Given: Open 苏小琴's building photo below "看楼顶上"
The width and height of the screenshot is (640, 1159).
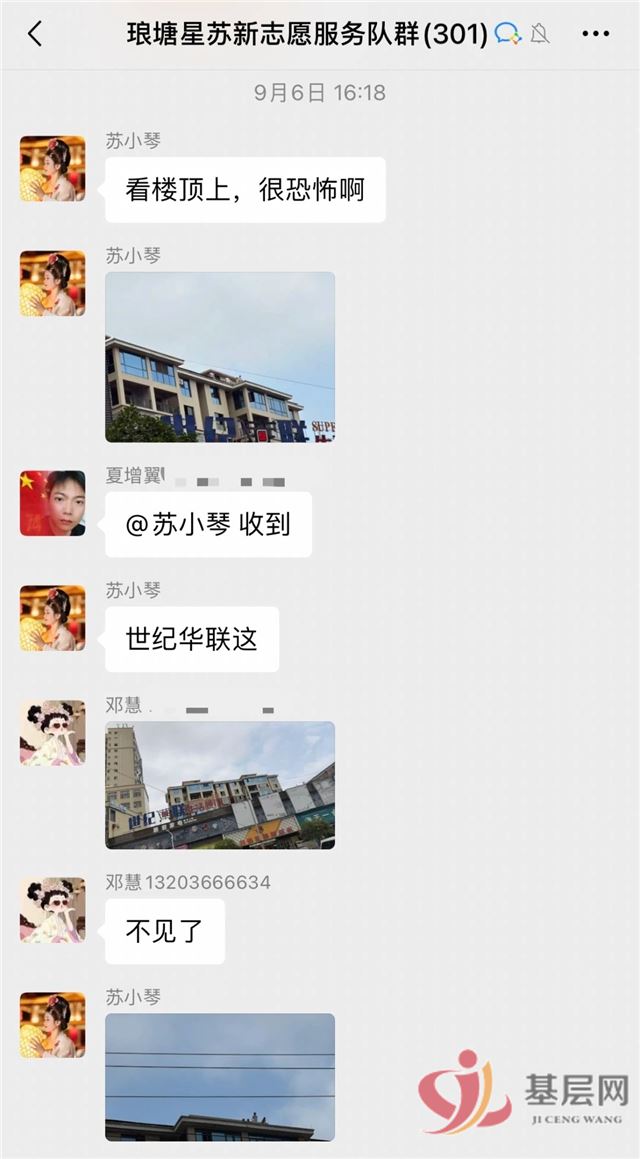Looking at the screenshot, I should (x=220, y=357).
